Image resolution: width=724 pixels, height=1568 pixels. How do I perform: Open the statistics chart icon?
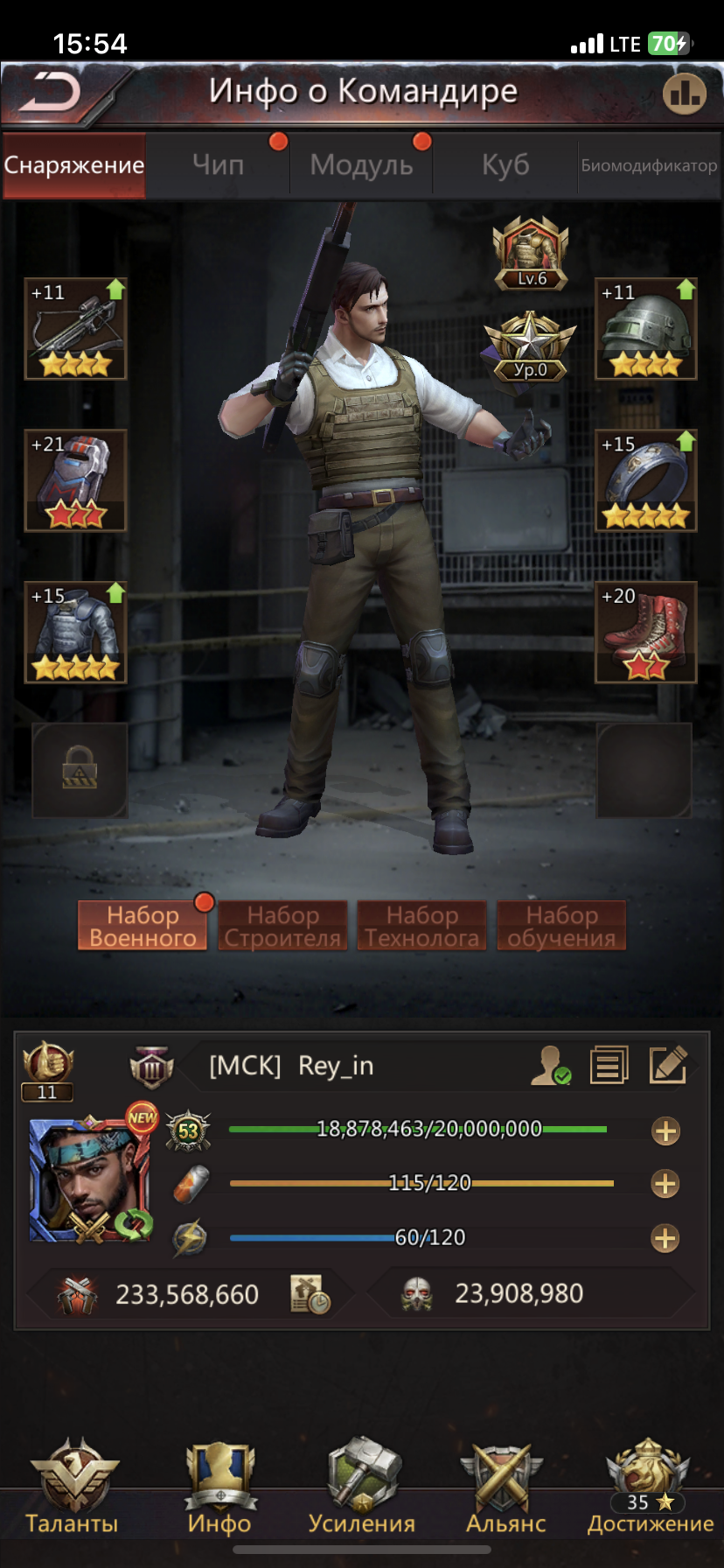[x=684, y=93]
